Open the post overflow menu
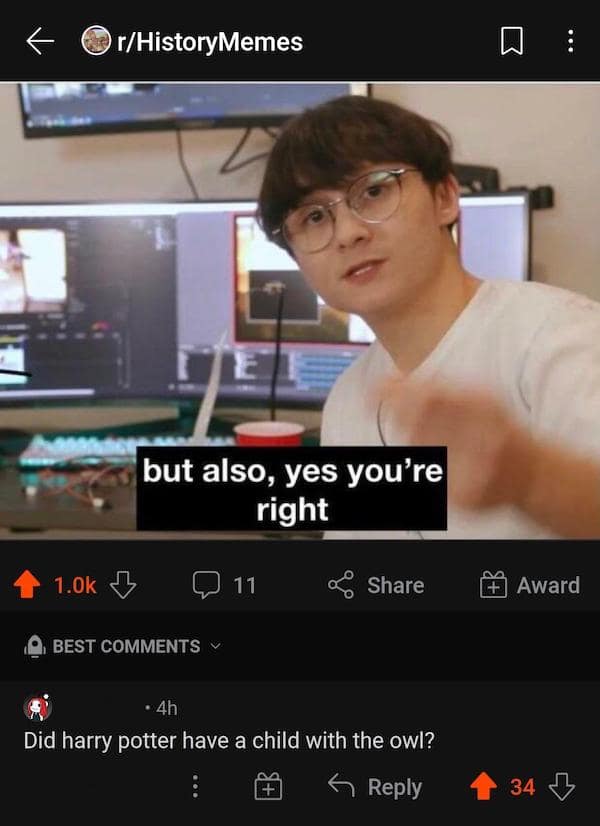Screen dimensions: 600x826 point(570,41)
